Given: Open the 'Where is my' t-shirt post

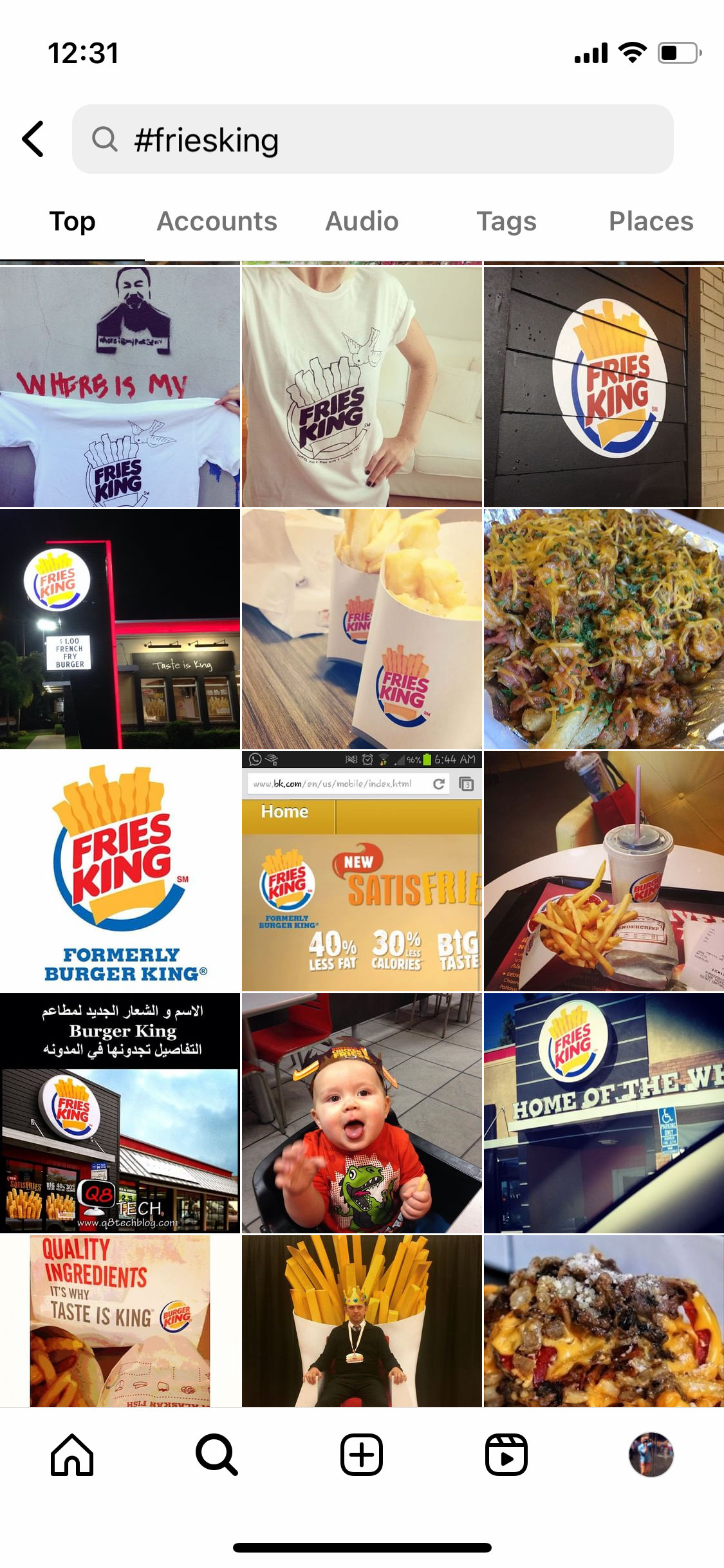Looking at the screenshot, I should 120,387.
